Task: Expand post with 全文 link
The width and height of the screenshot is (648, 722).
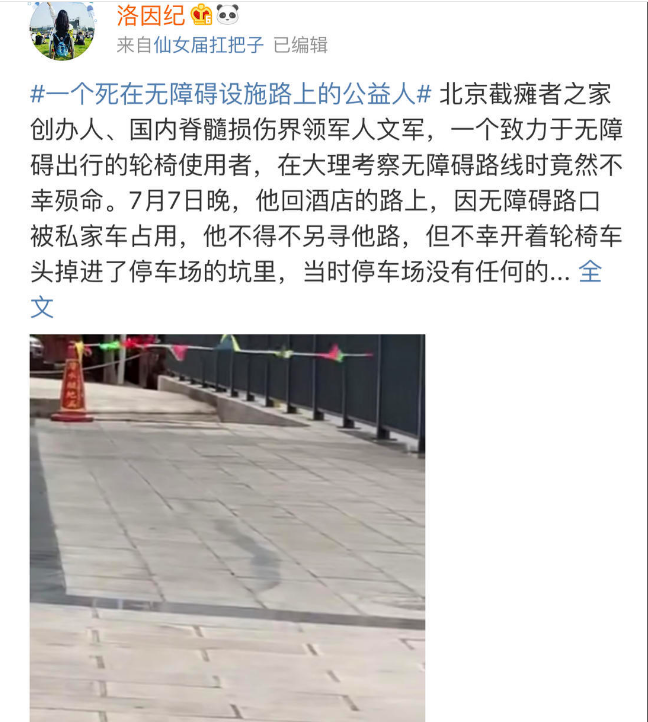Action: 590,272
